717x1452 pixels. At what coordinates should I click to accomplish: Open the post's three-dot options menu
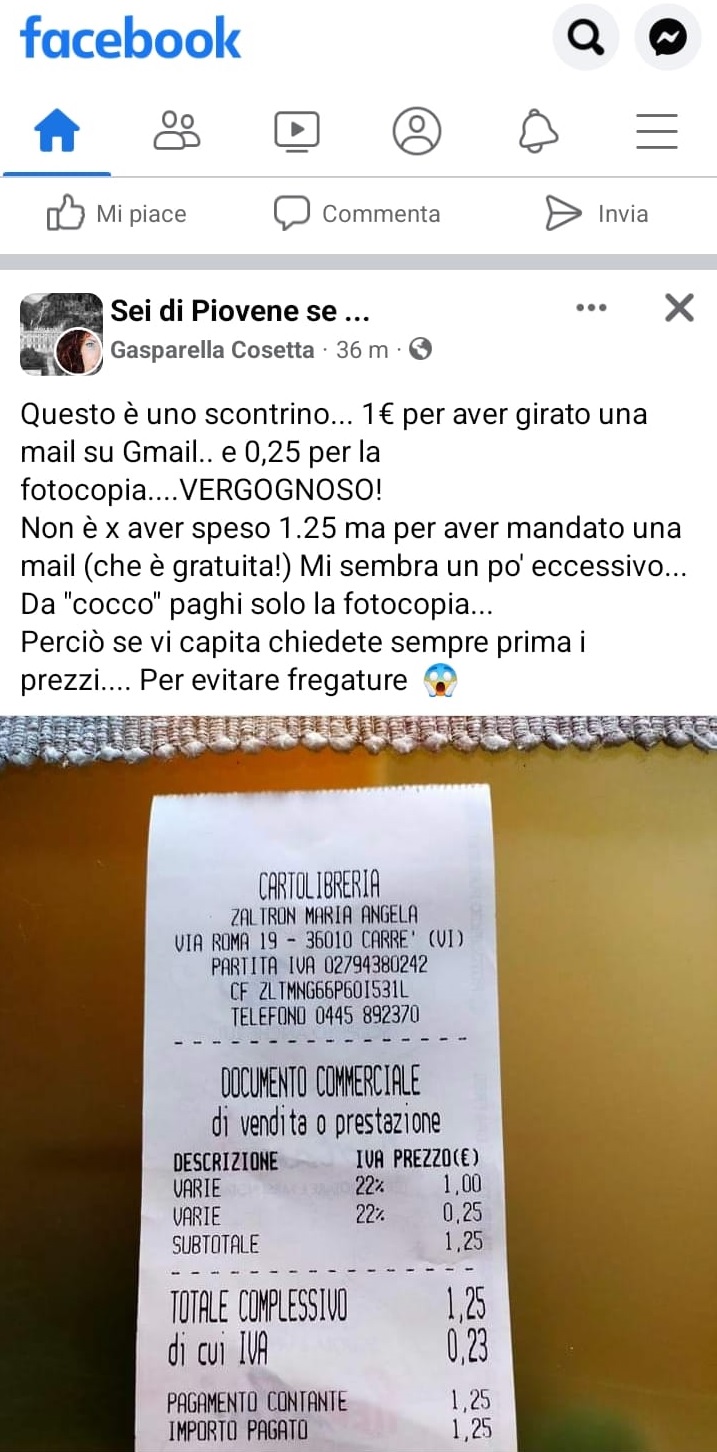tap(591, 308)
